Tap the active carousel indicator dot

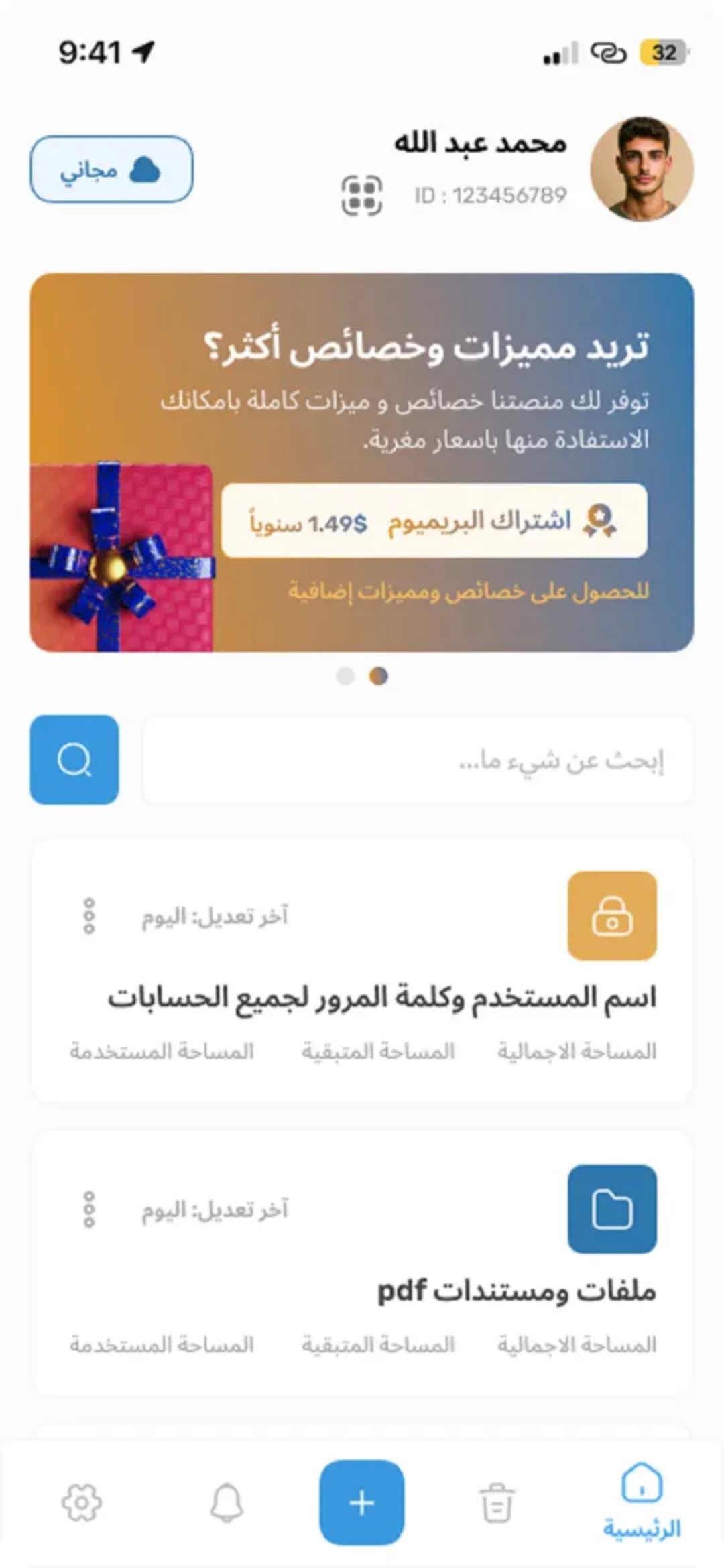point(379,677)
